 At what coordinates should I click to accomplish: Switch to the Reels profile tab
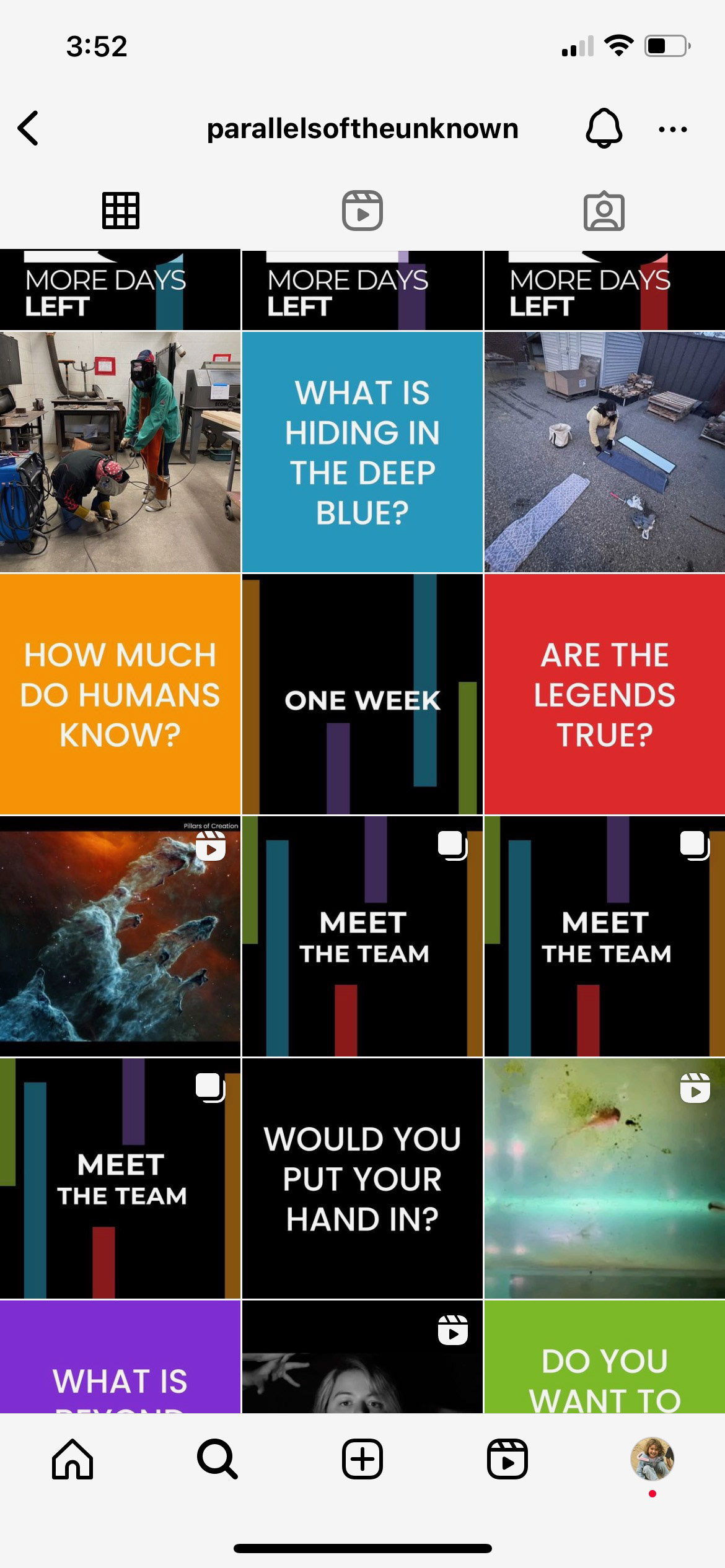pos(362,211)
